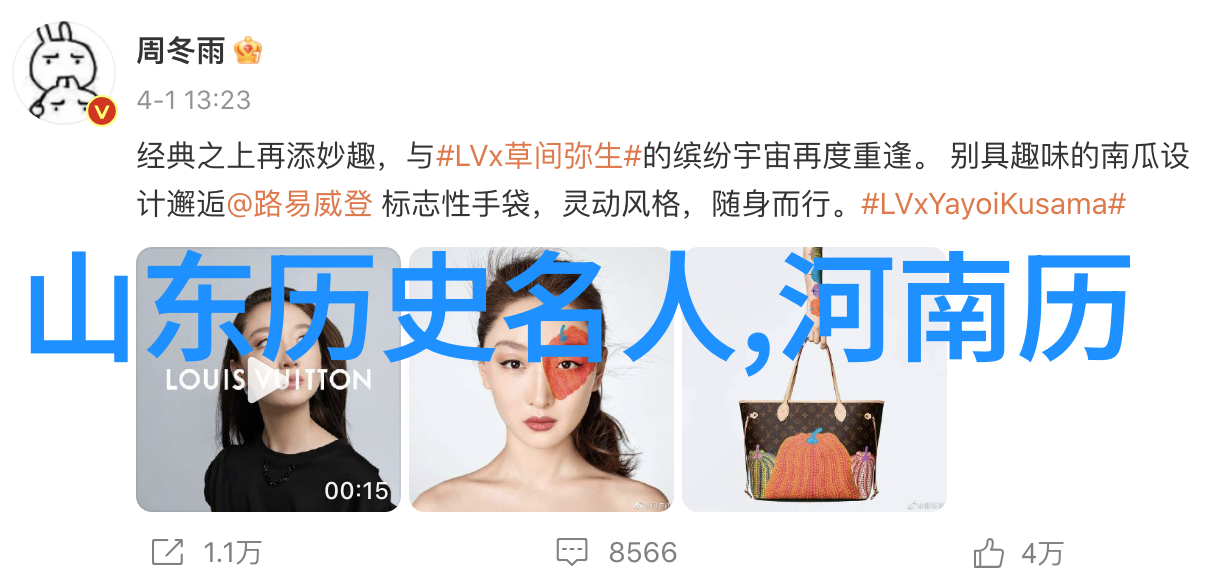Play the Louis Vuitton video clip
The height and width of the screenshot is (586, 1228).
click(268, 380)
